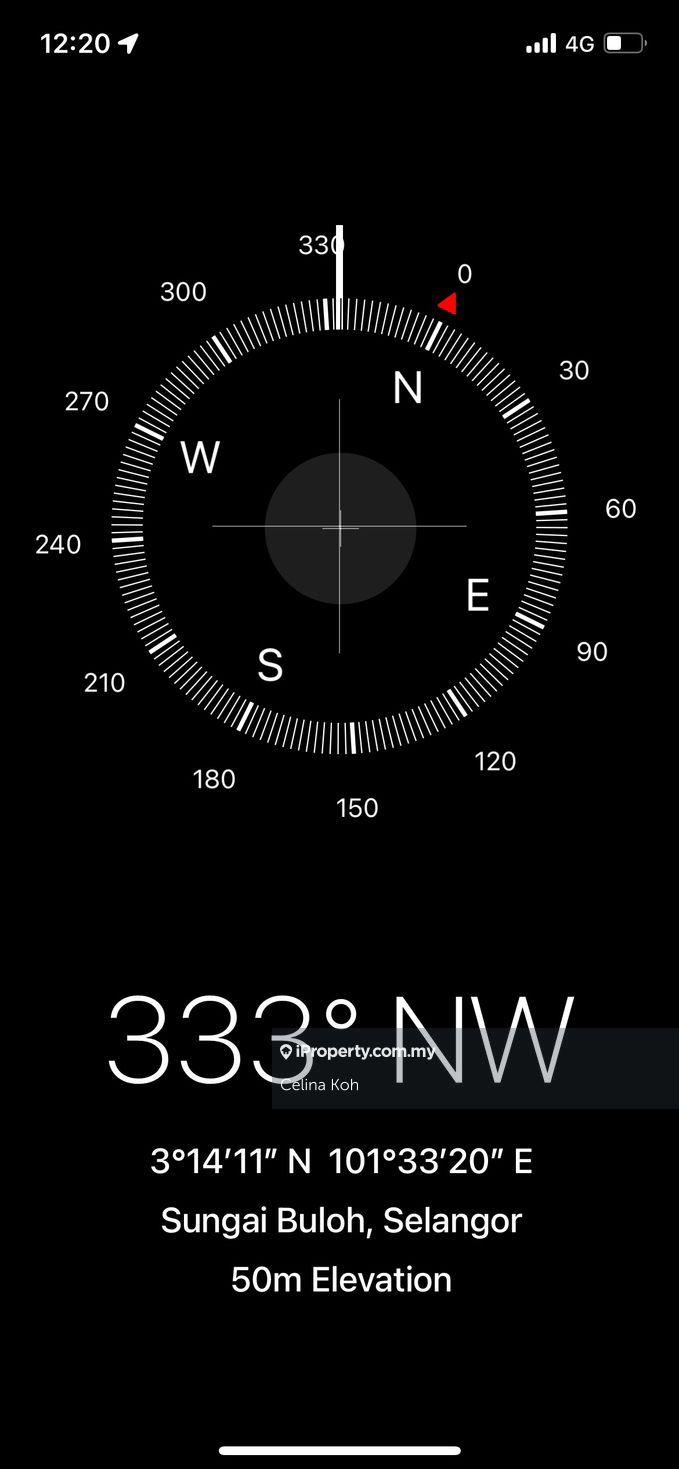Tap the compass dial to lock the bearing

340,527
